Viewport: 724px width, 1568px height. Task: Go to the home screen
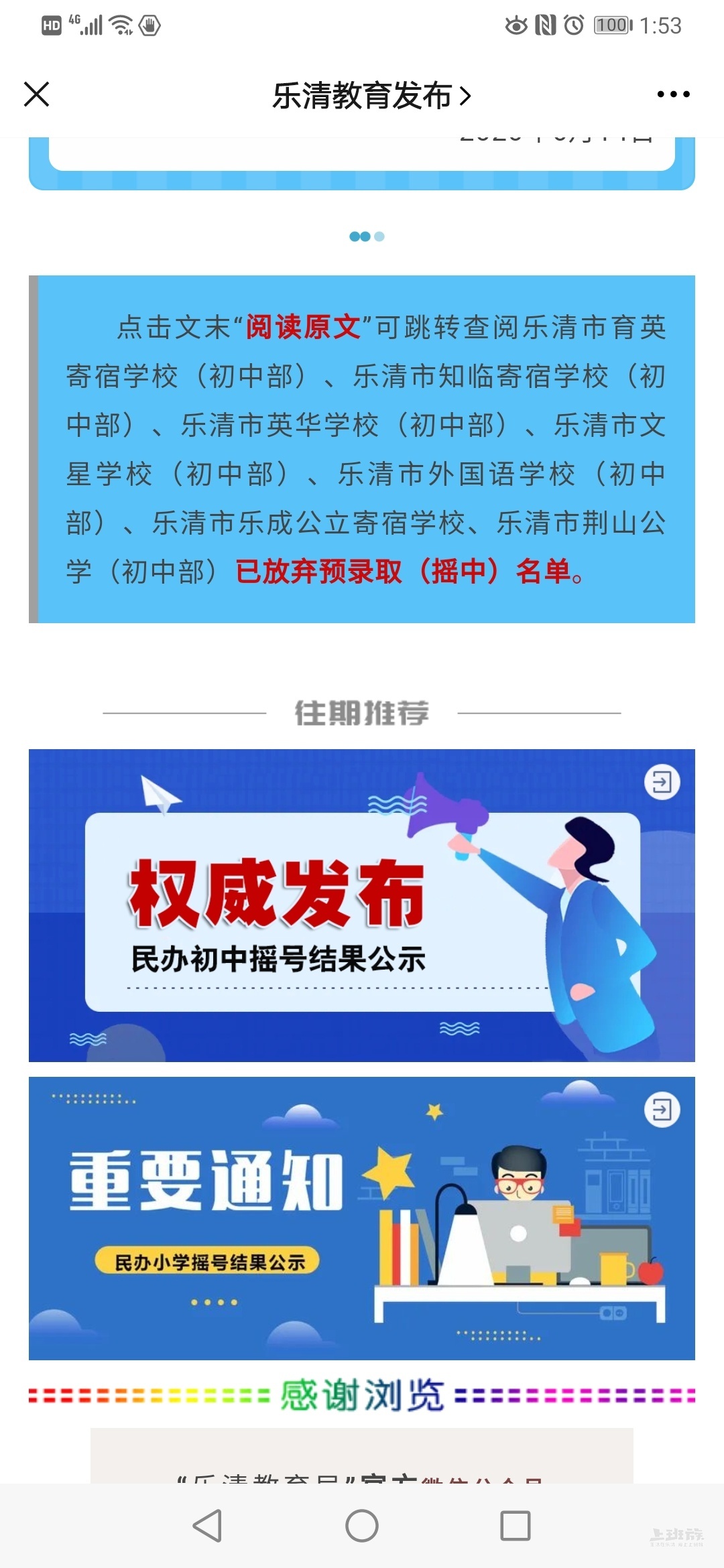(x=362, y=1526)
